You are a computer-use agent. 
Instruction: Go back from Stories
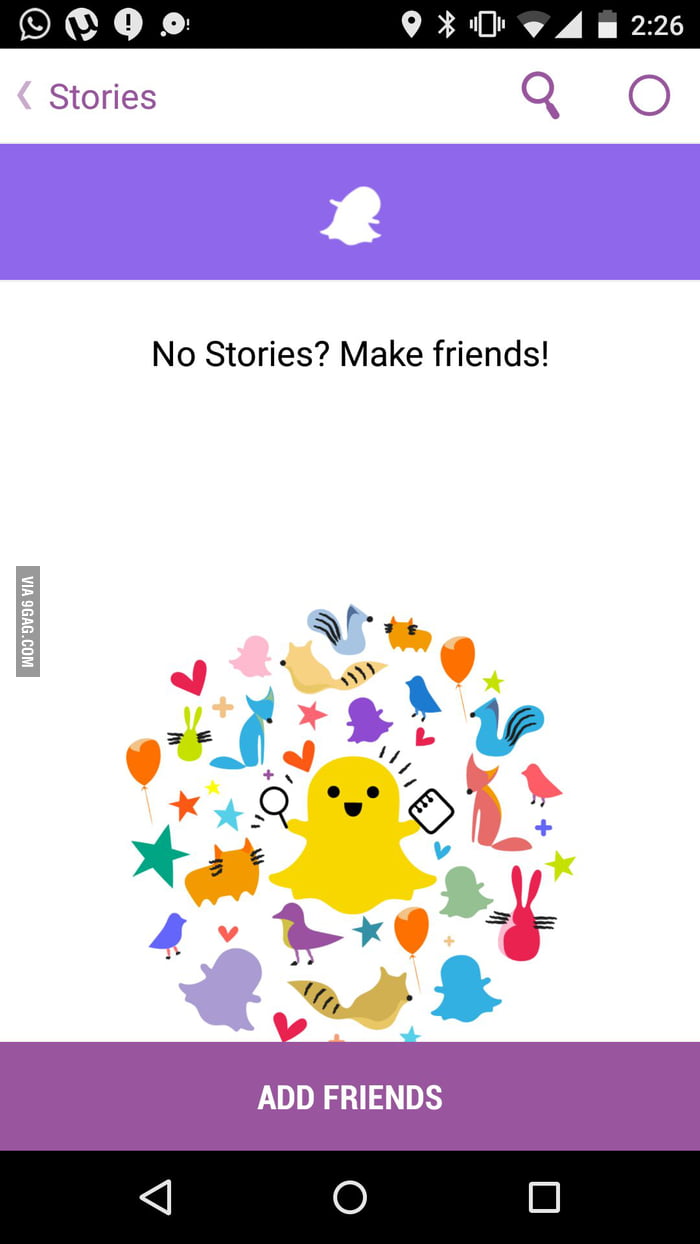coord(87,96)
